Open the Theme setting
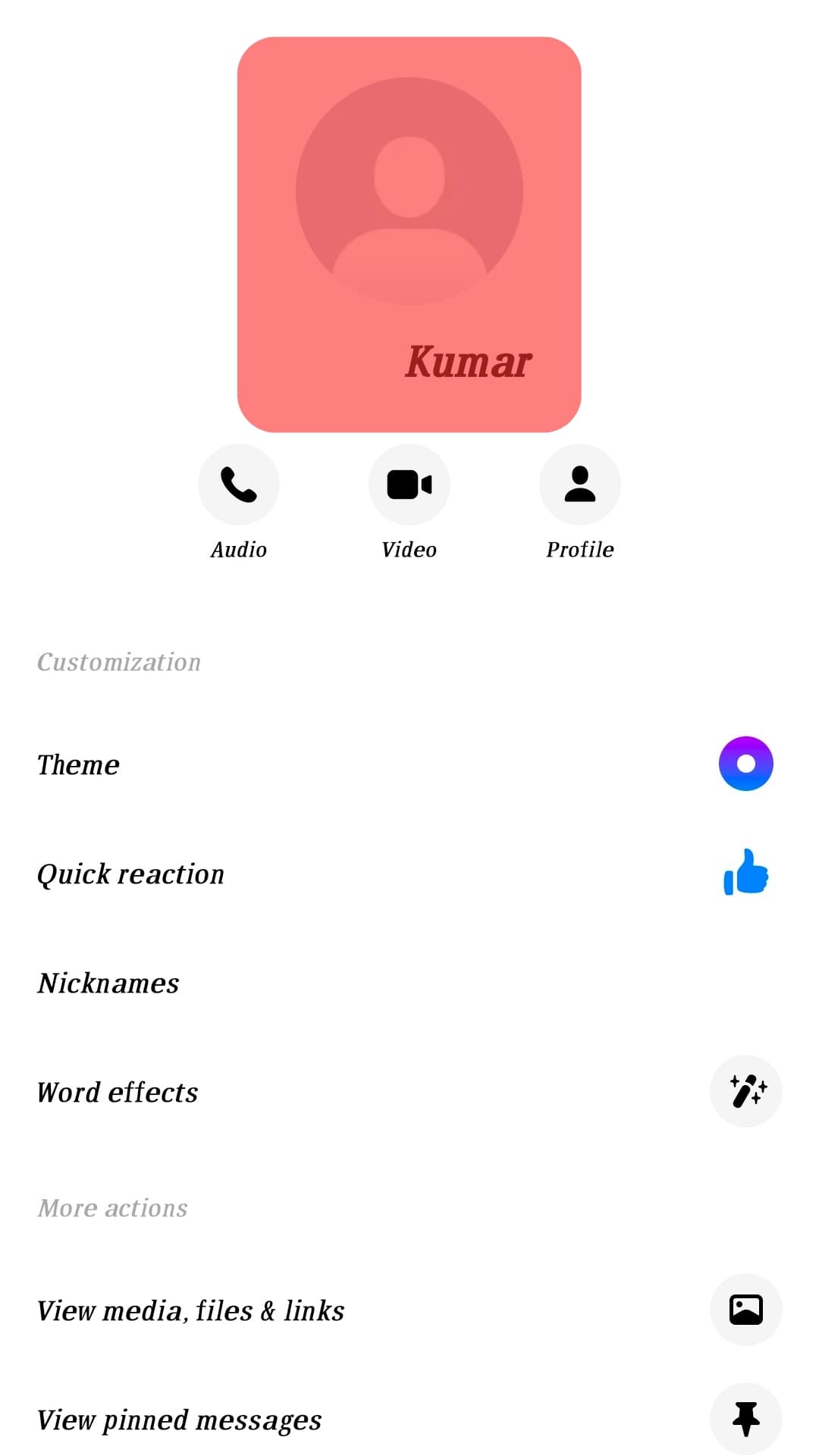819x1456 pixels. click(x=409, y=764)
